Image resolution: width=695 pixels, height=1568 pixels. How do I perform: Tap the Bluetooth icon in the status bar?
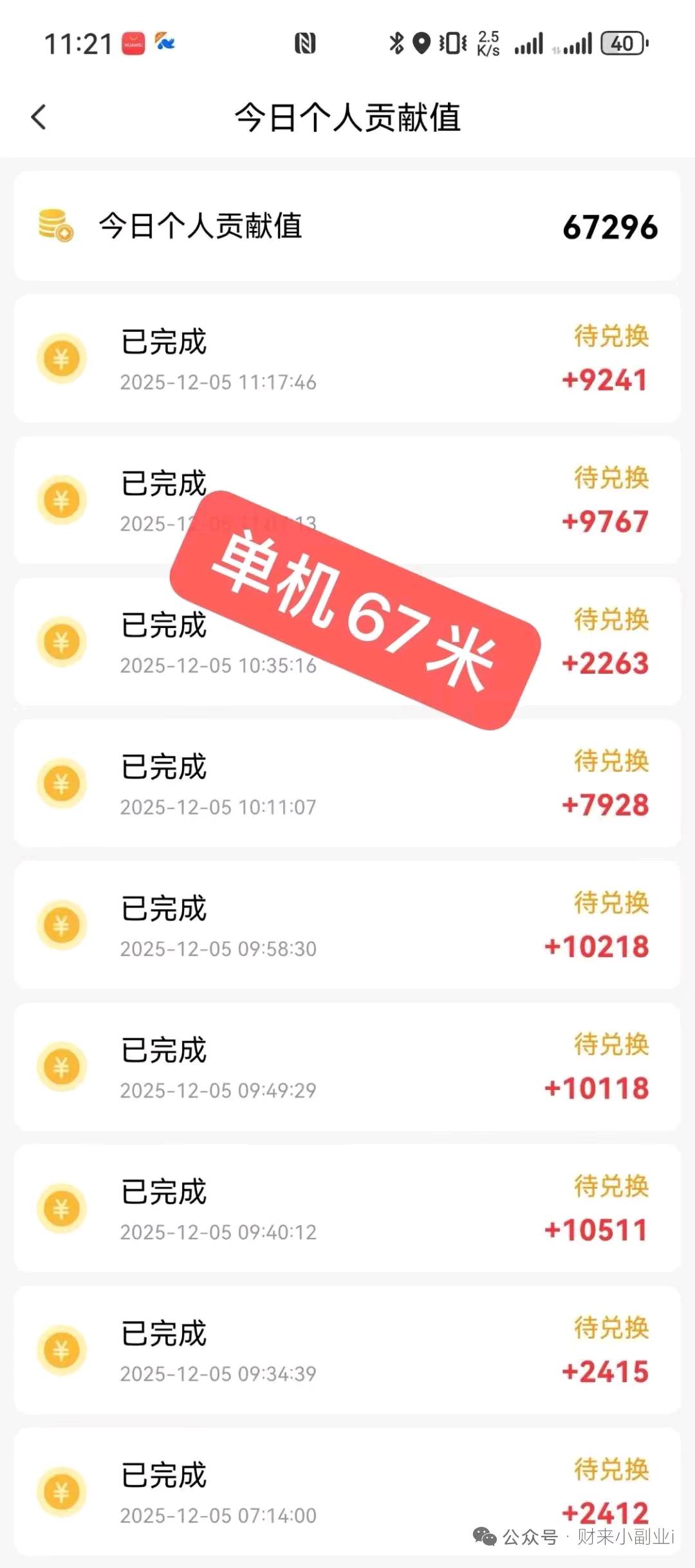tap(396, 41)
